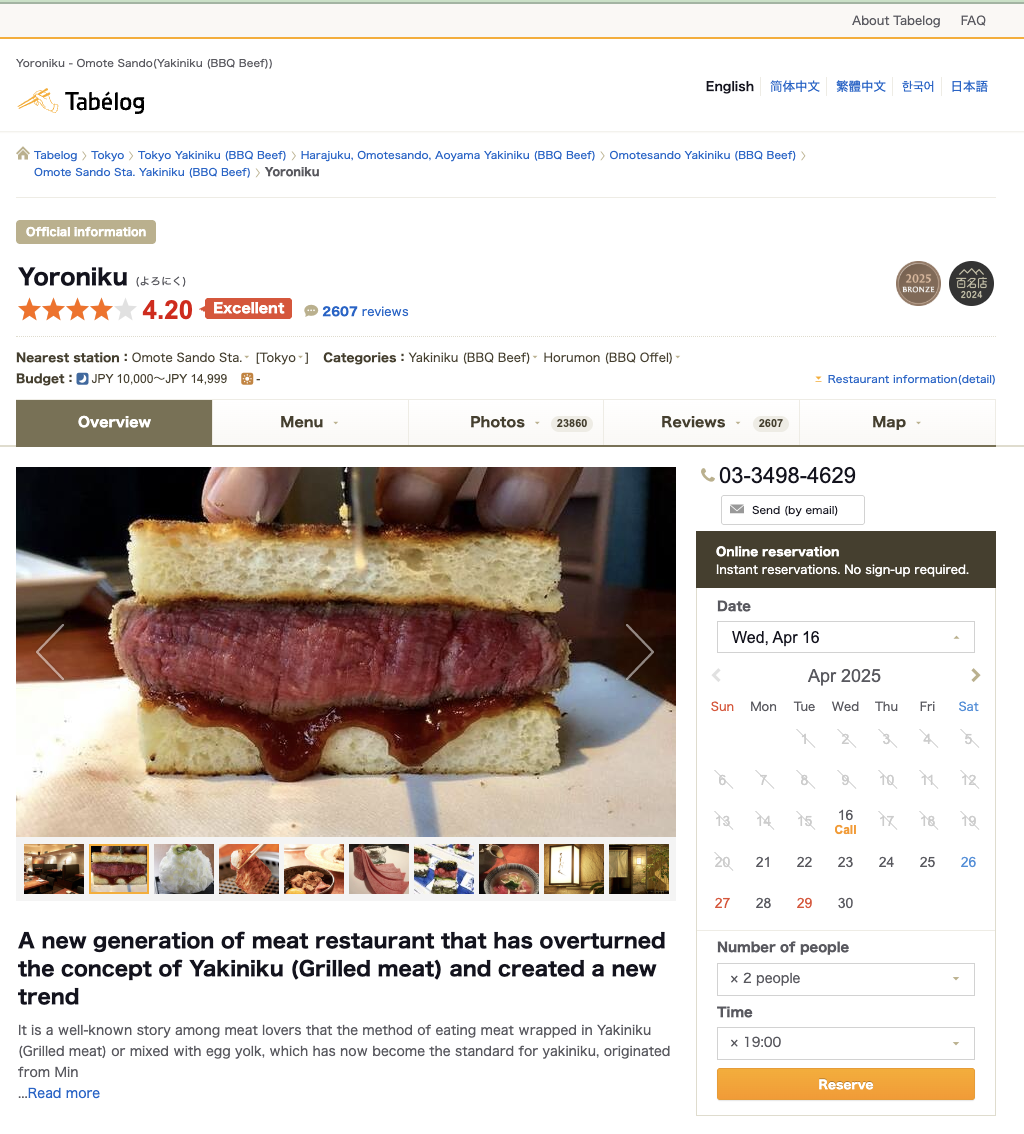Open the Time dropdown showing 19:00
1024x1134 pixels.
click(x=845, y=1043)
